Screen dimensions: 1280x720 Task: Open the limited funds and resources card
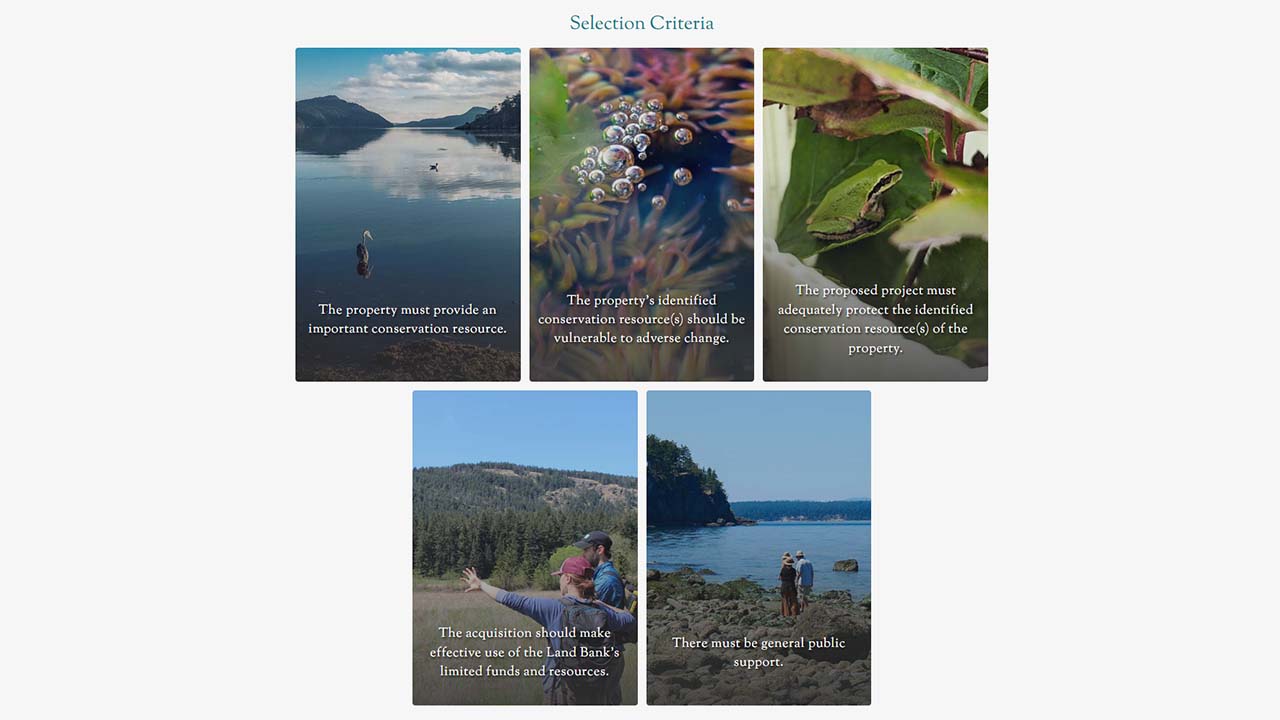pos(525,548)
